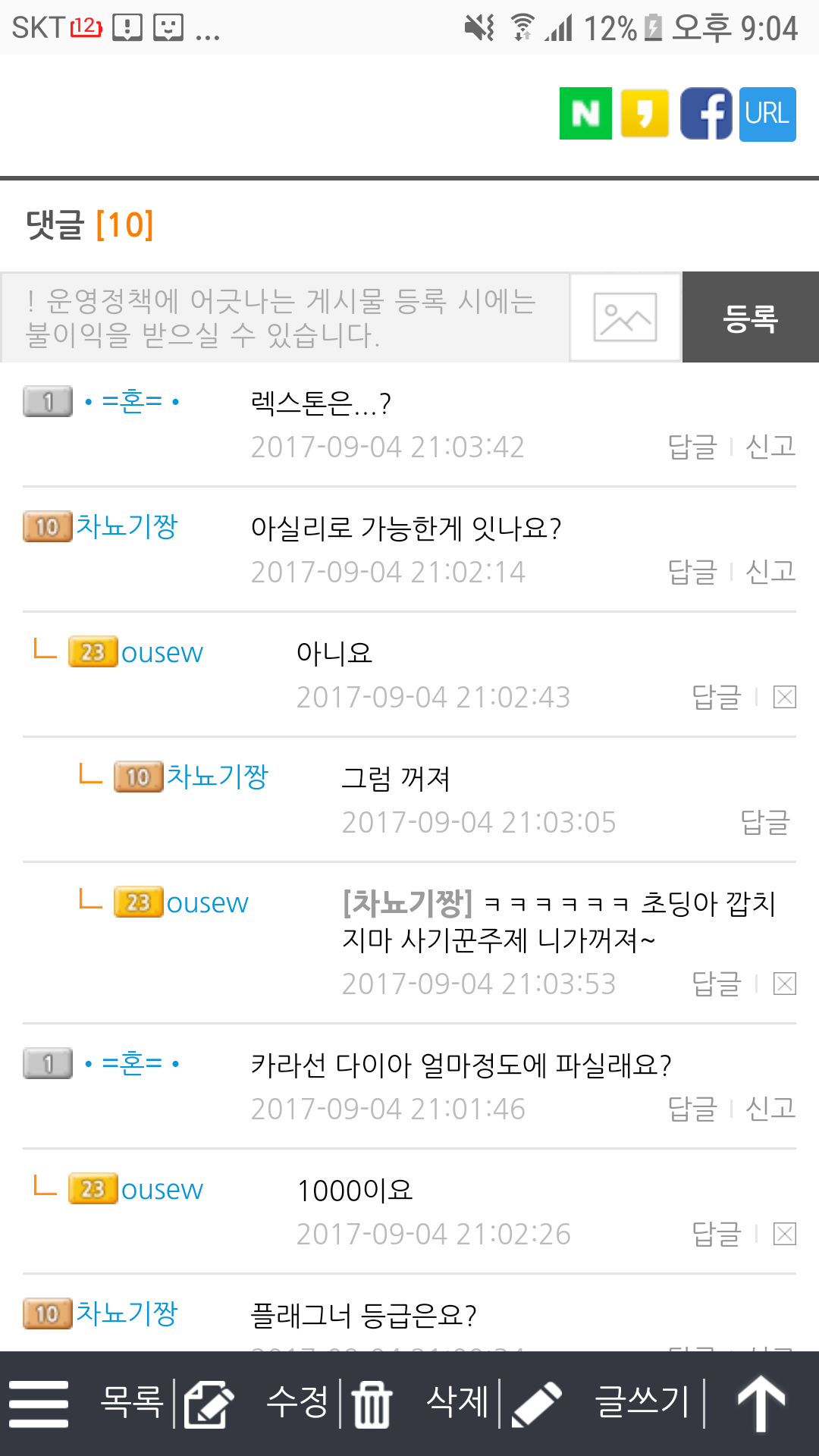The image size is (819, 1456).
Task: Delete the '아니요' comment
Action: click(x=785, y=697)
